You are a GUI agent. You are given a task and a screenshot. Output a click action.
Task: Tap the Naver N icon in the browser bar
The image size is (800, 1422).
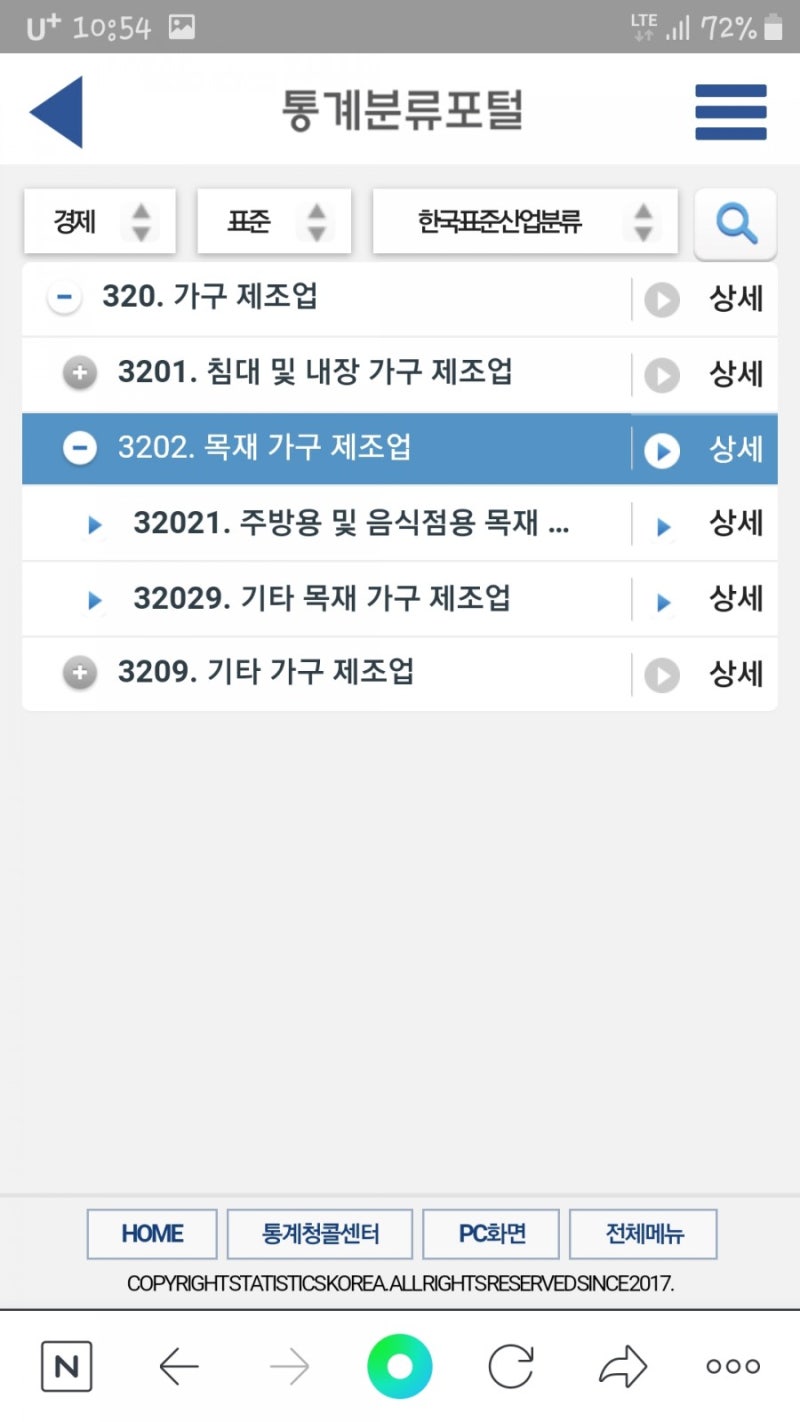65,1364
